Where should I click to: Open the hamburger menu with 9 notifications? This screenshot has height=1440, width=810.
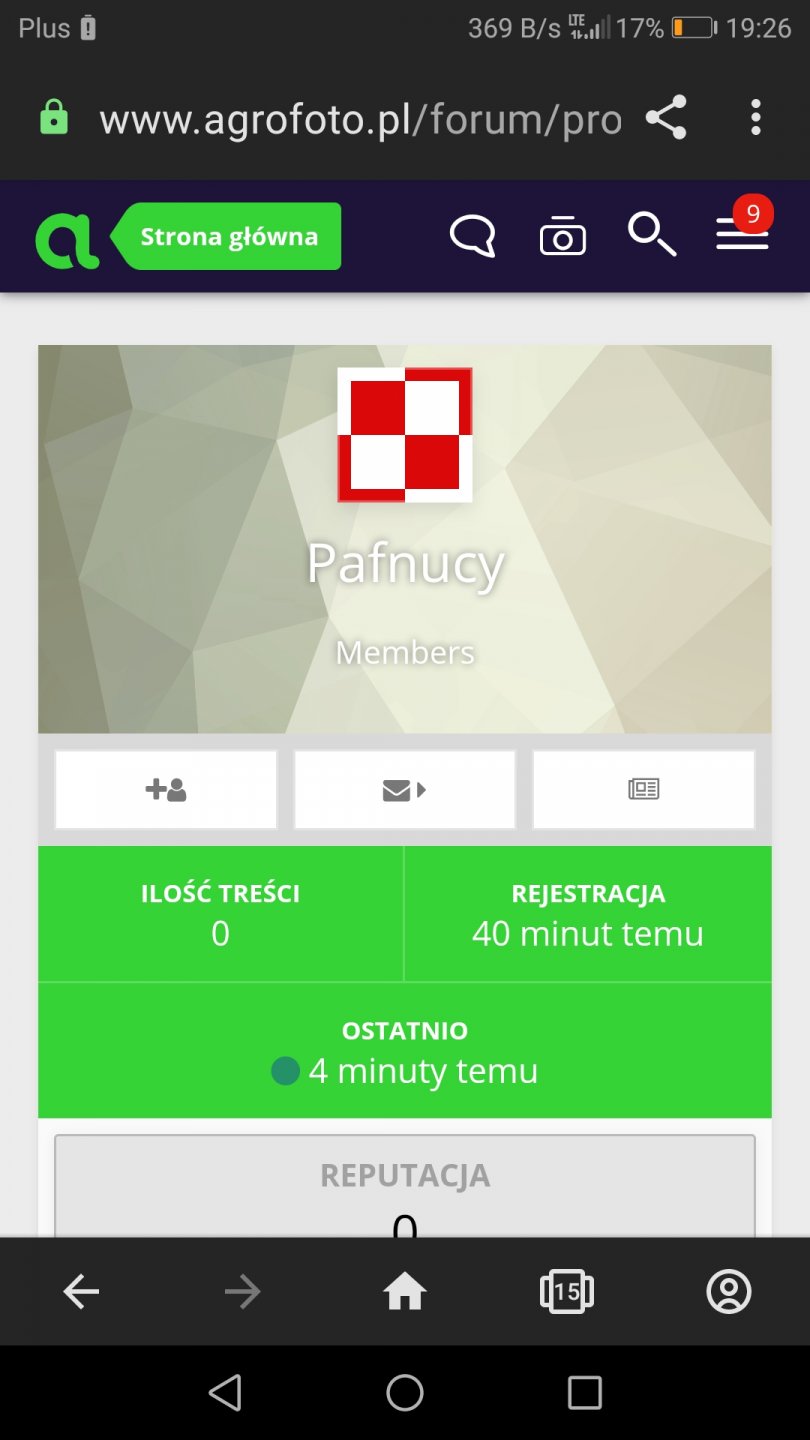pos(742,235)
